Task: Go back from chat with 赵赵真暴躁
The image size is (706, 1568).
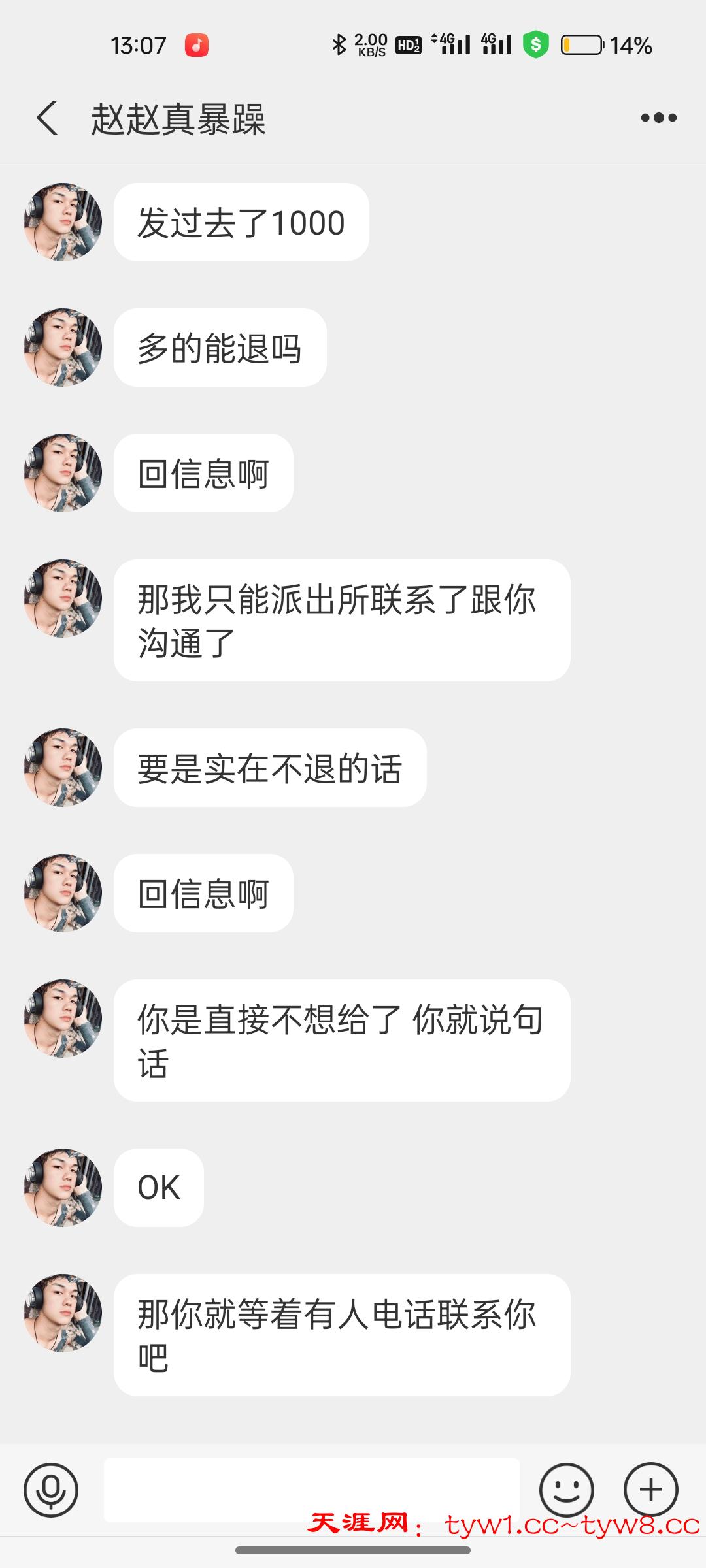Action: tap(47, 118)
